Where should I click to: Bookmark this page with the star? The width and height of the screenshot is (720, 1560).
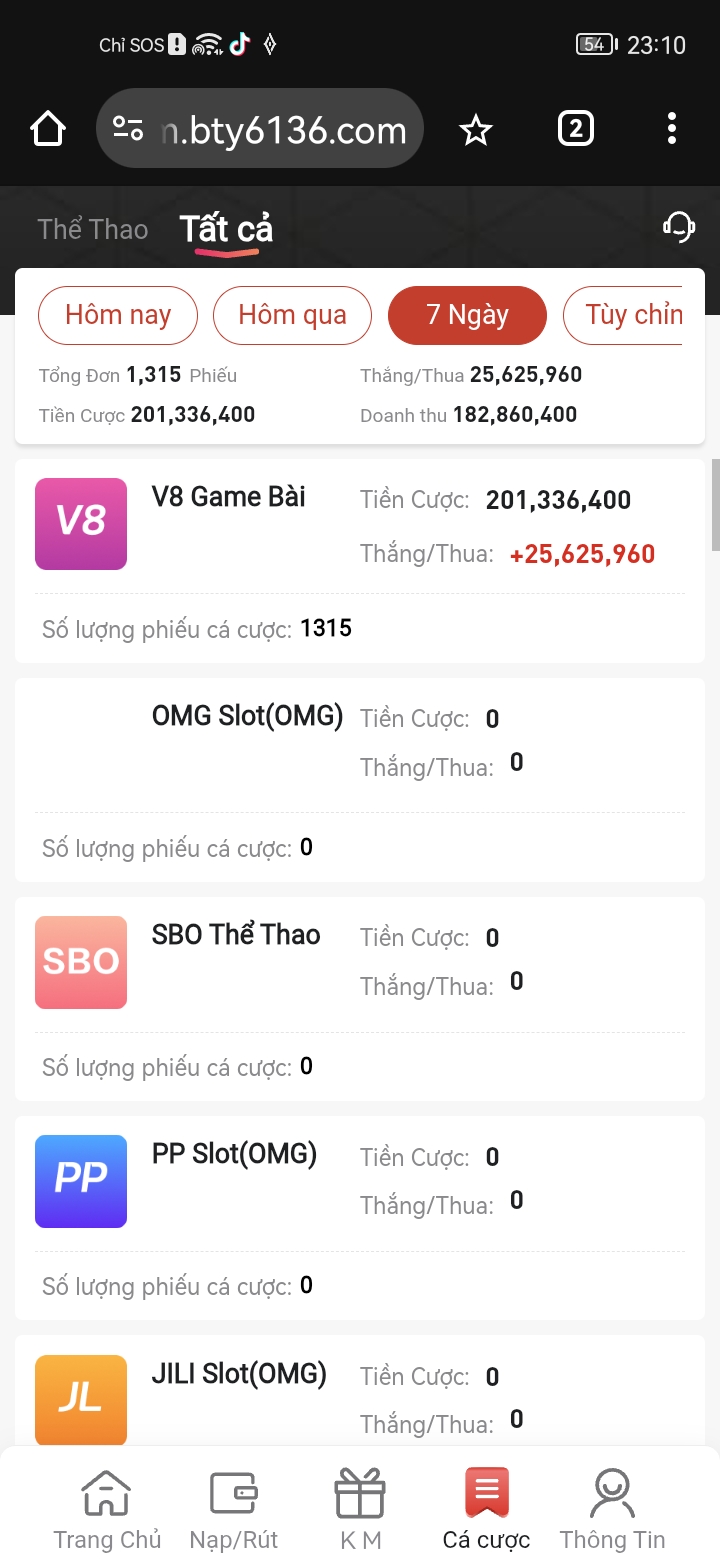pyautogui.click(x=476, y=129)
